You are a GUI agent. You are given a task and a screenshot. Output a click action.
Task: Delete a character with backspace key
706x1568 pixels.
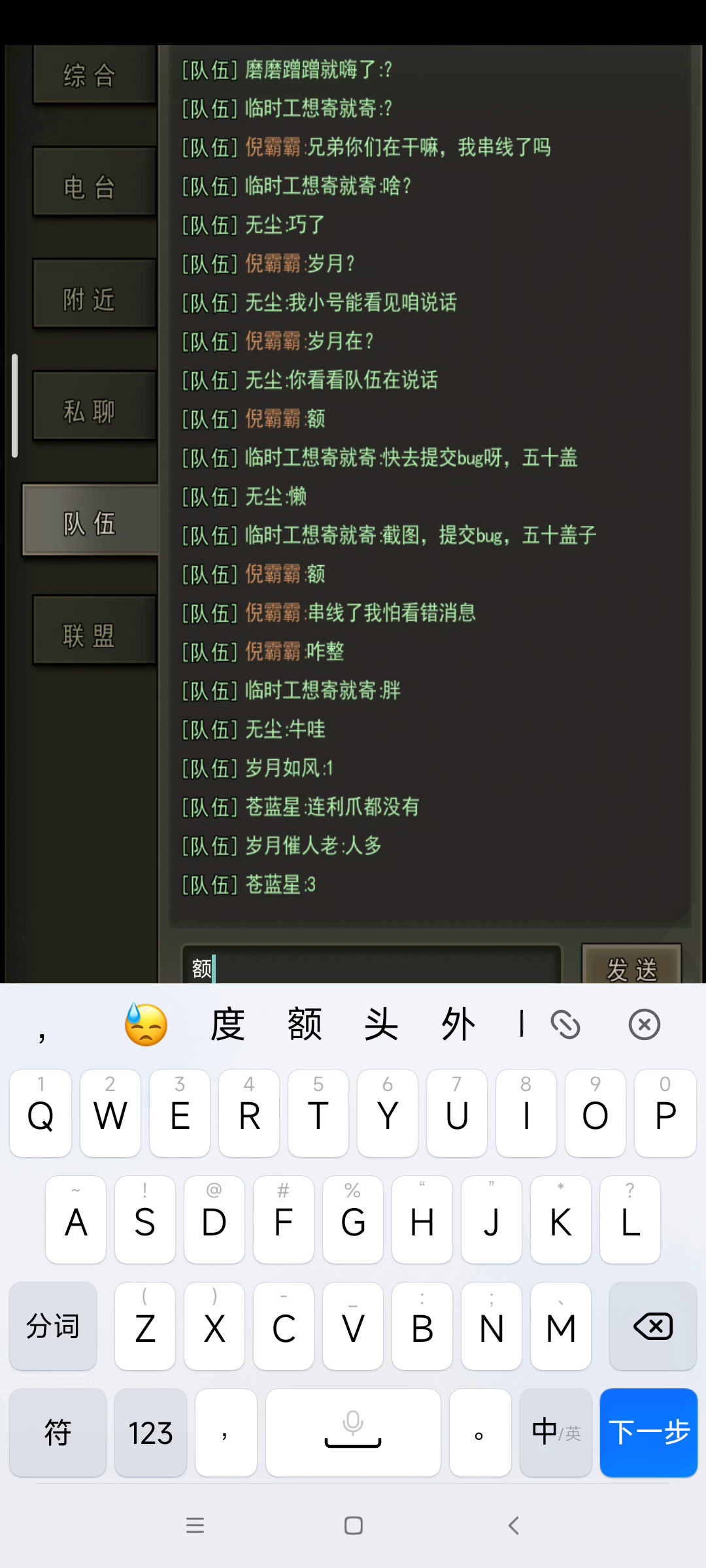coord(652,1326)
